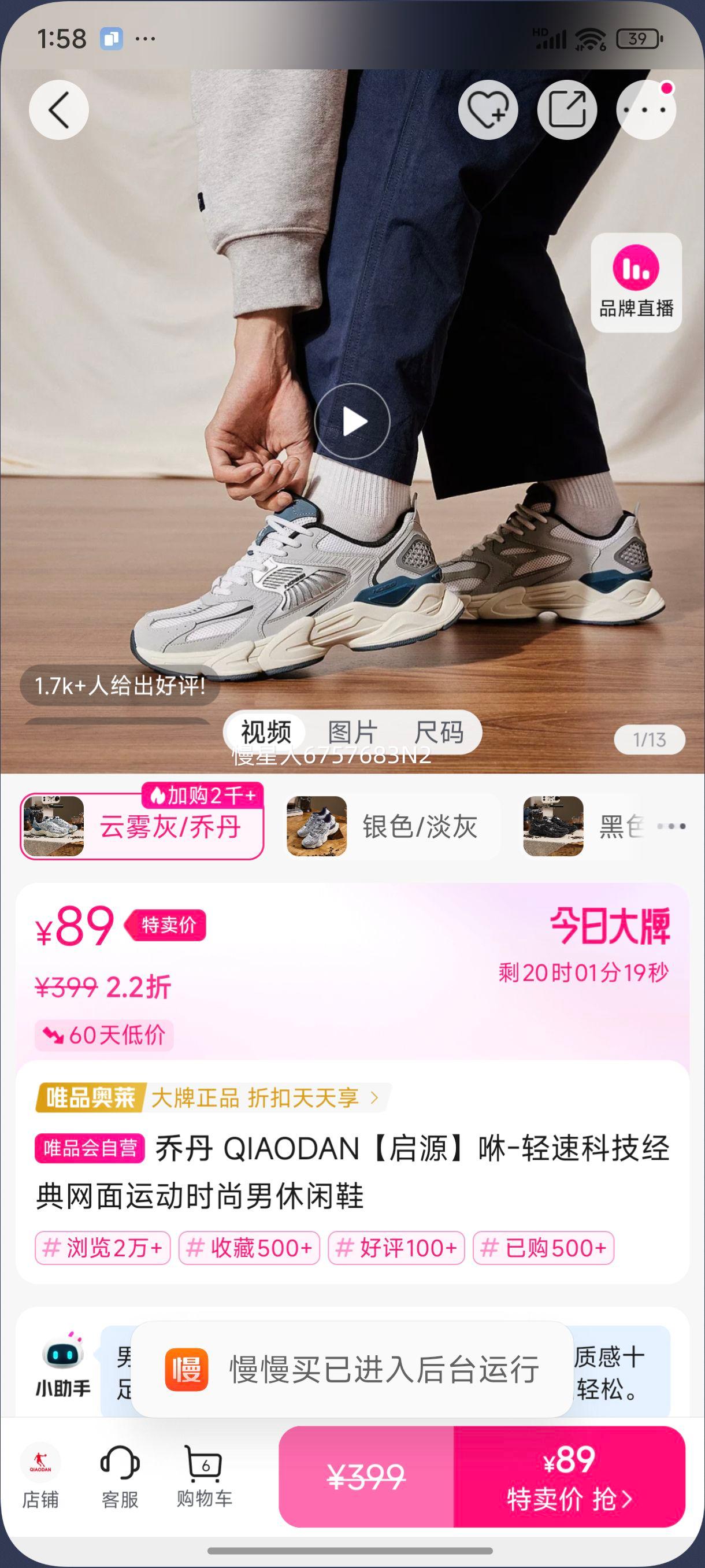This screenshot has width=705, height=1568.
Task: Open the more options menu
Action: (645, 110)
